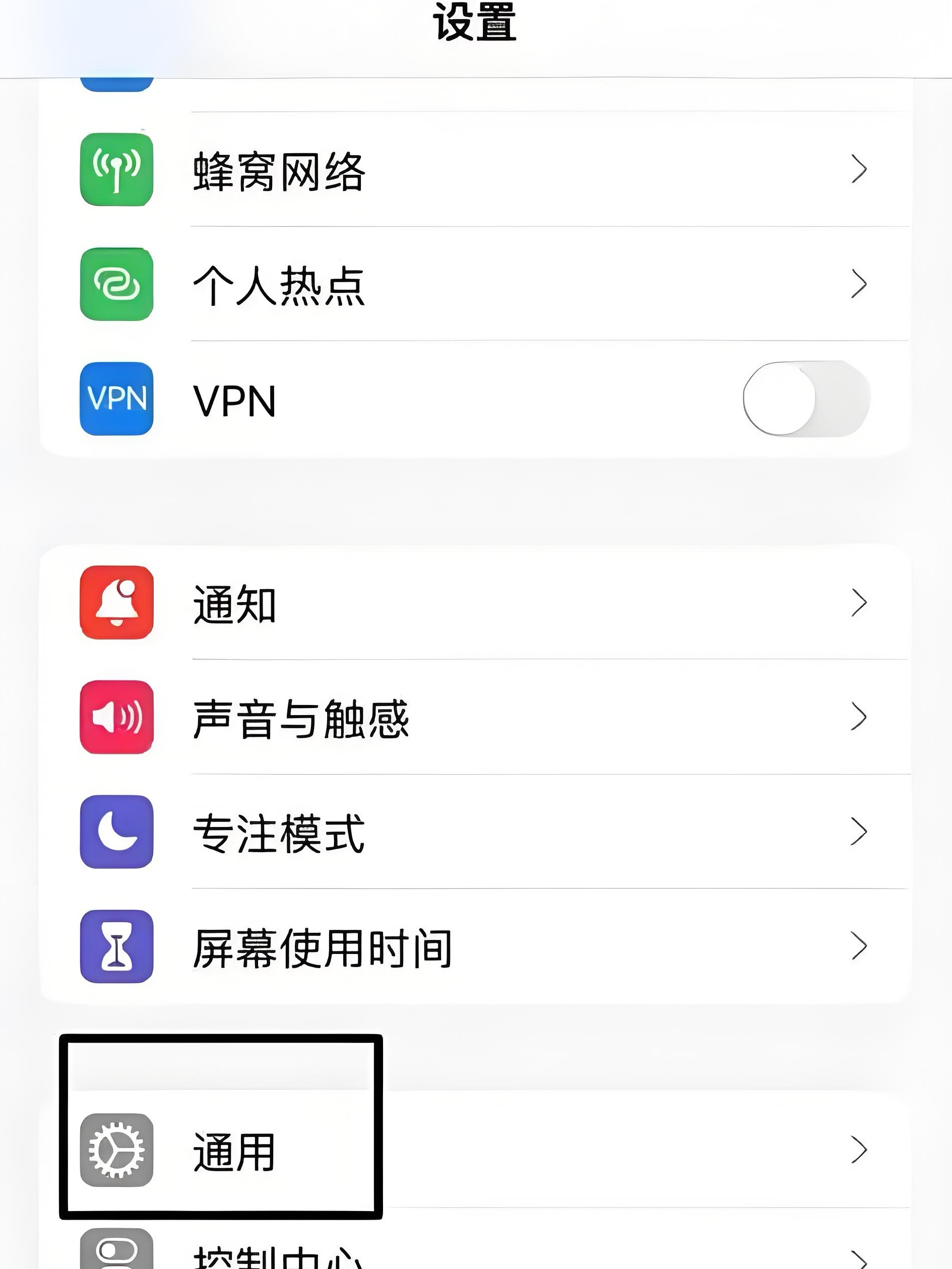Click the 屏幕使用时间 hourglass icon
Image resolution: width=952 pixels, height=1269 pixels.
tap(116, 946)
